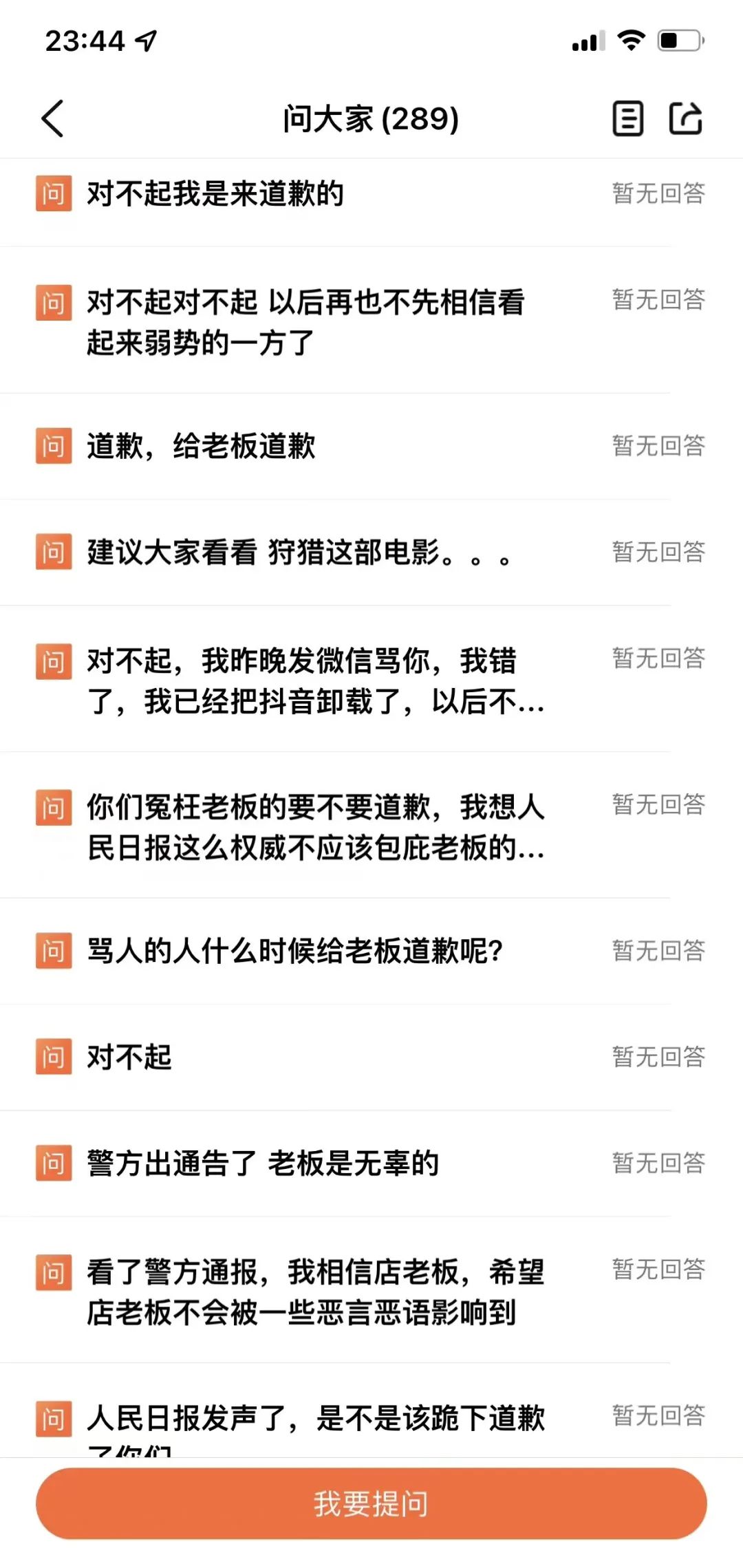Viewport: 743px width, 1568px height.
Task: Open the document list icon in top bar
Action: (x=628, y=118)
